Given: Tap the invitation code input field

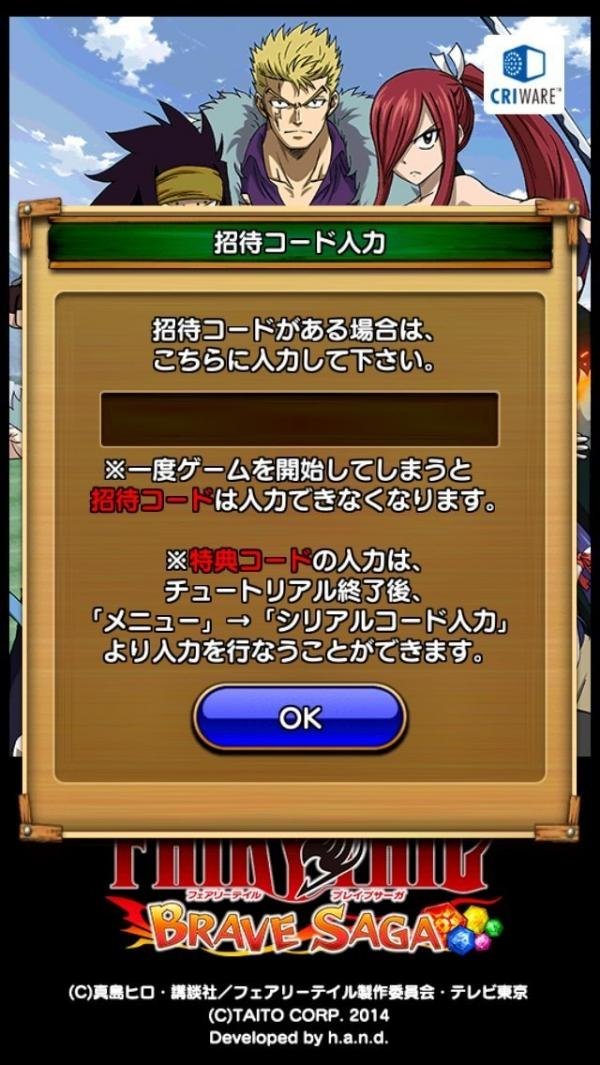Looking at the screenshot, I should 299,419.
